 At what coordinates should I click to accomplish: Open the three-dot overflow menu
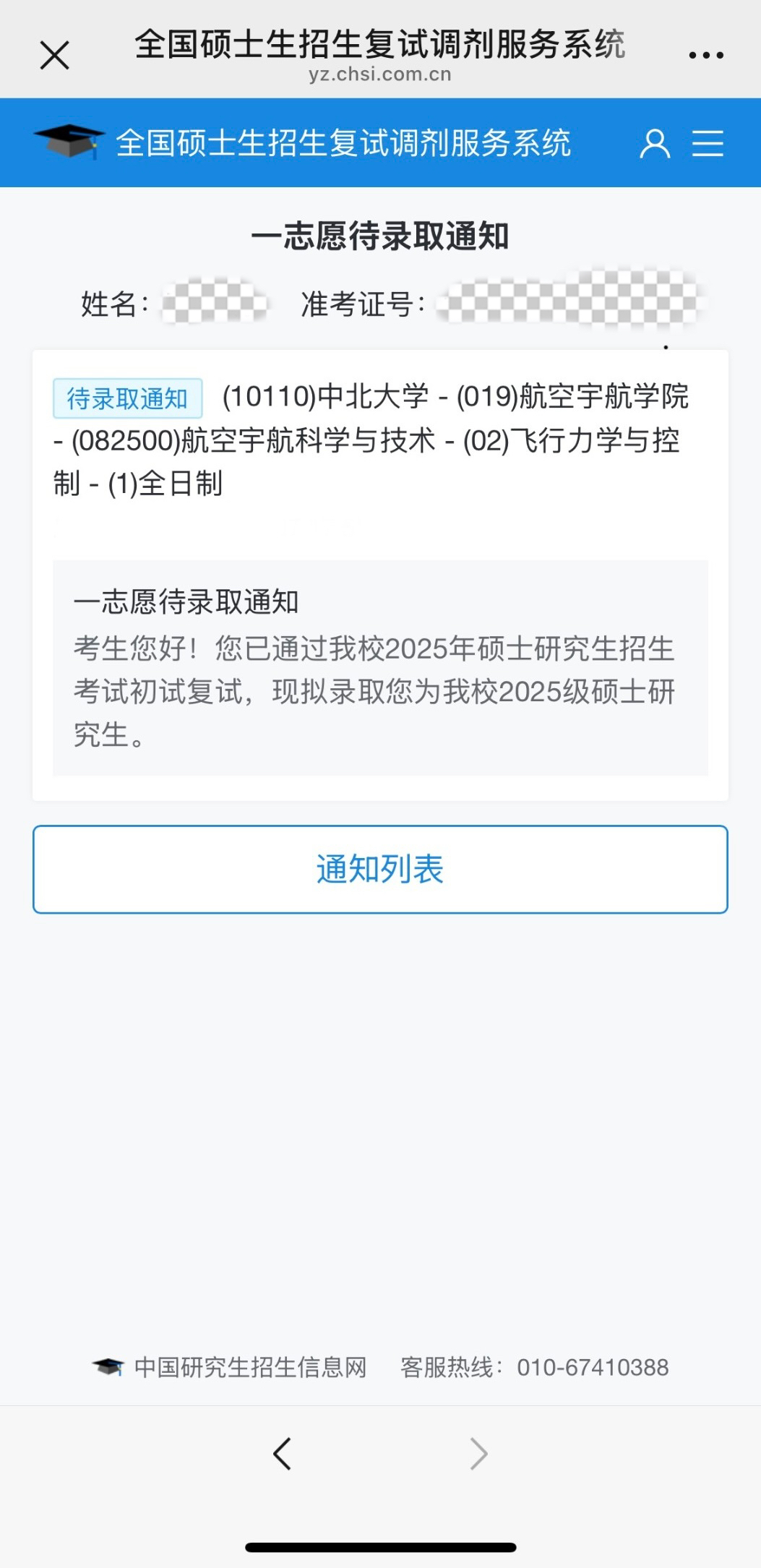[705, 56]
